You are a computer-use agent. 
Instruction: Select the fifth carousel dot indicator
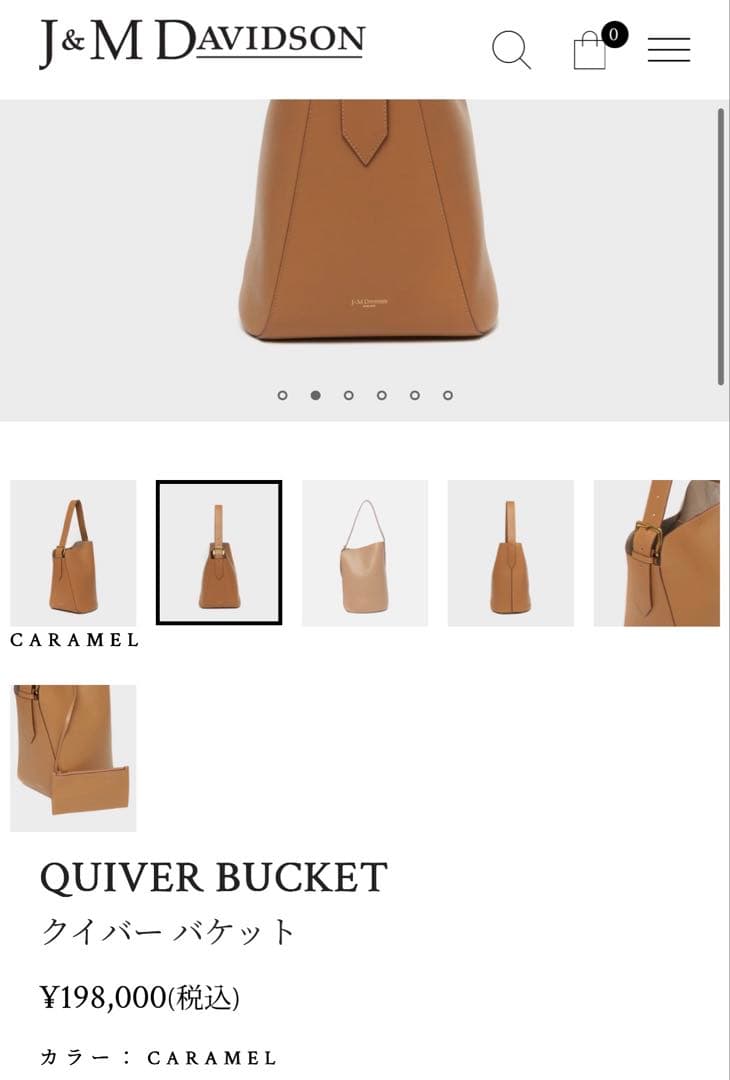(x=413, y=395)
